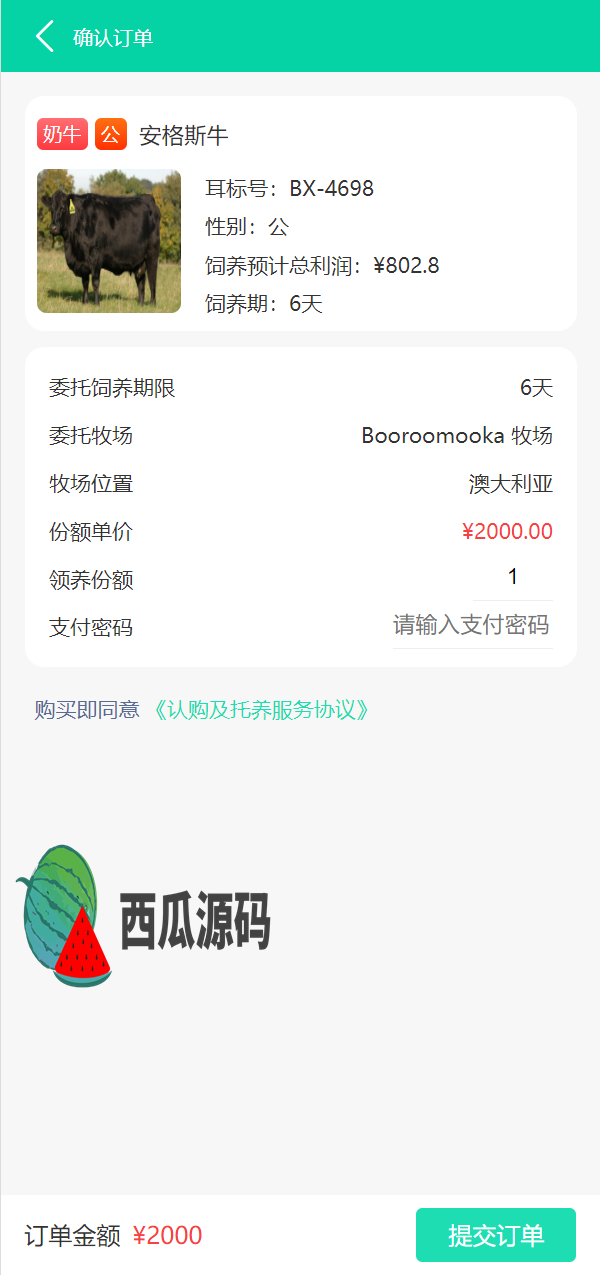Open the 《认购及托养服务协议》 link
This screenshot has height=1275, width=600.
(x=263, y=710)
